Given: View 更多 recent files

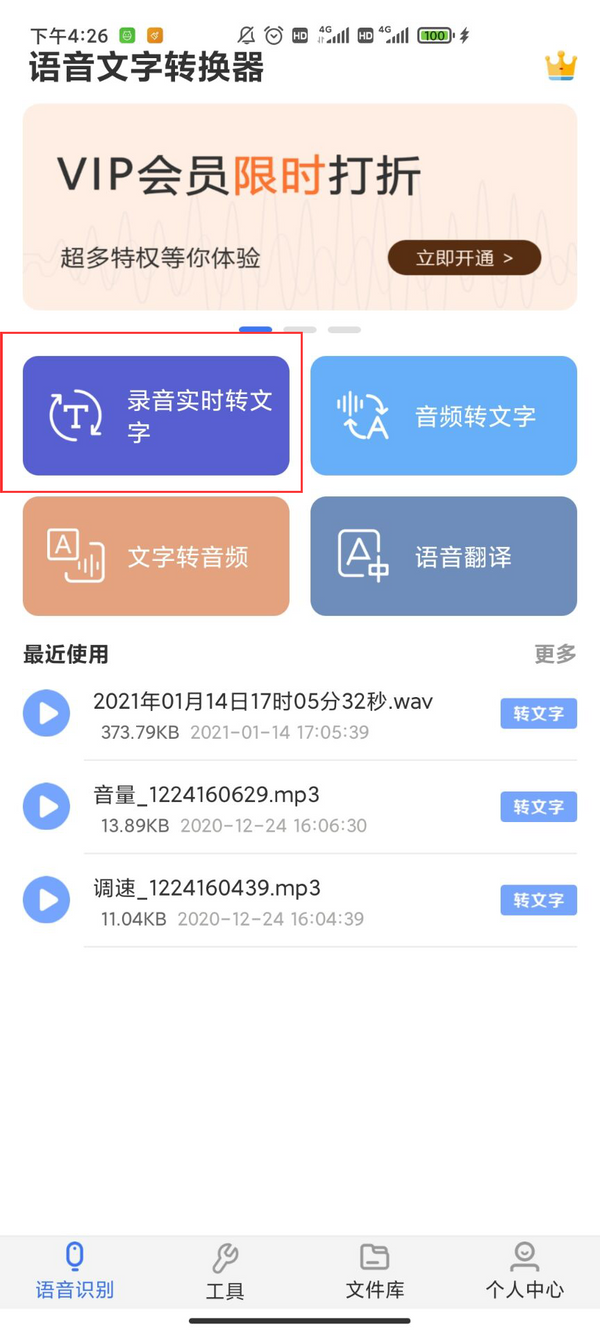Looking at the screenshot, I should (x=555, y=654).
